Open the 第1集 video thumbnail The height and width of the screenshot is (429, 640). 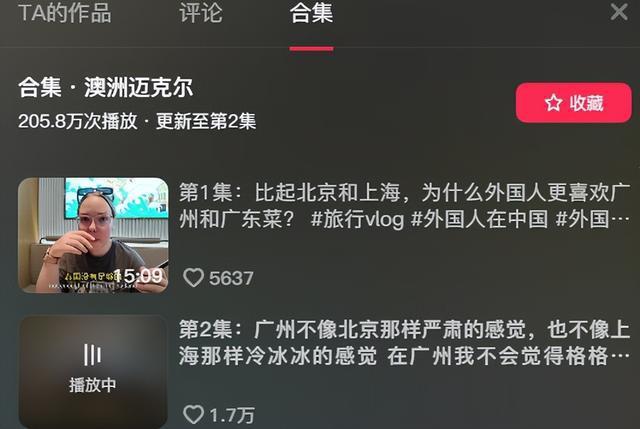click(93, 235)
